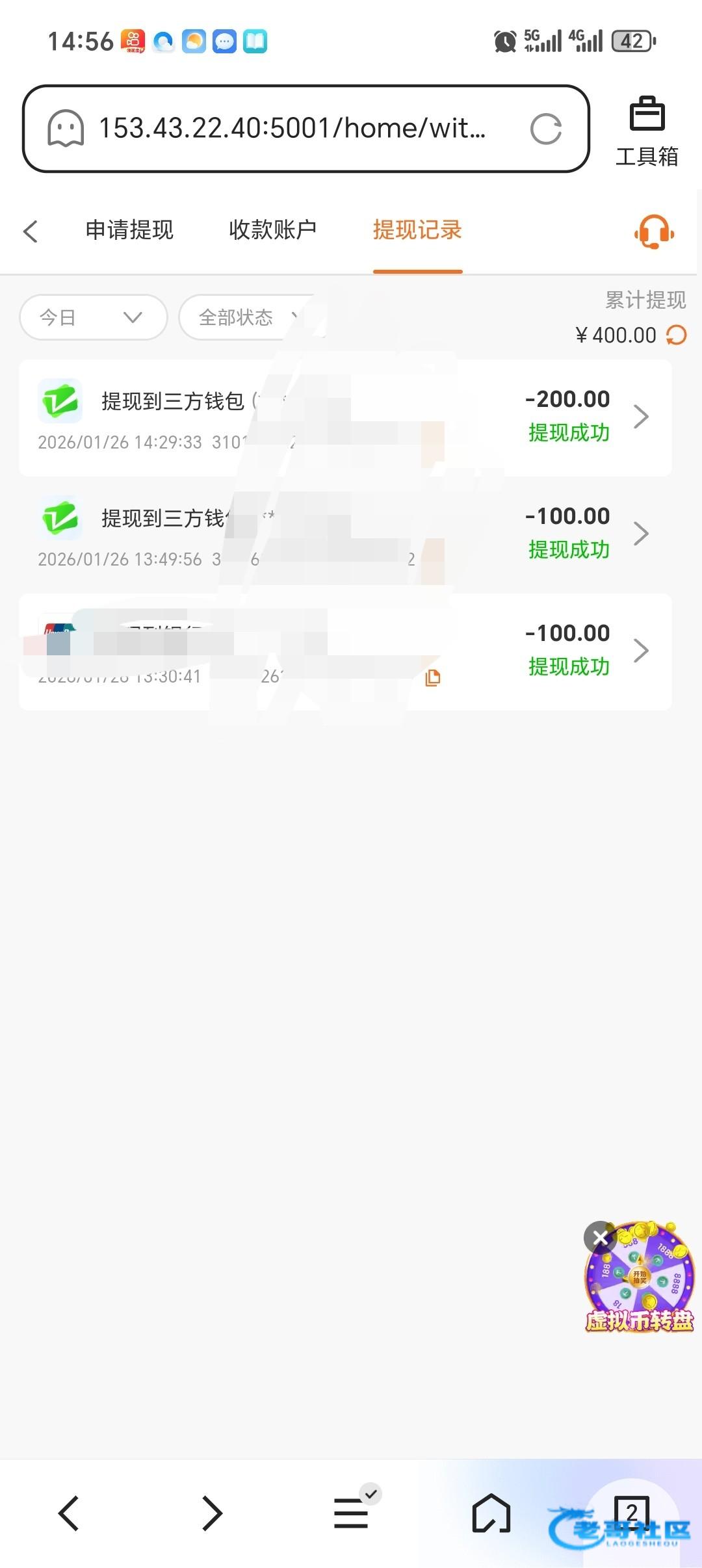
Task: Select the 提现记录 tab
Action: pyautogui.click(x=417, y=230)
